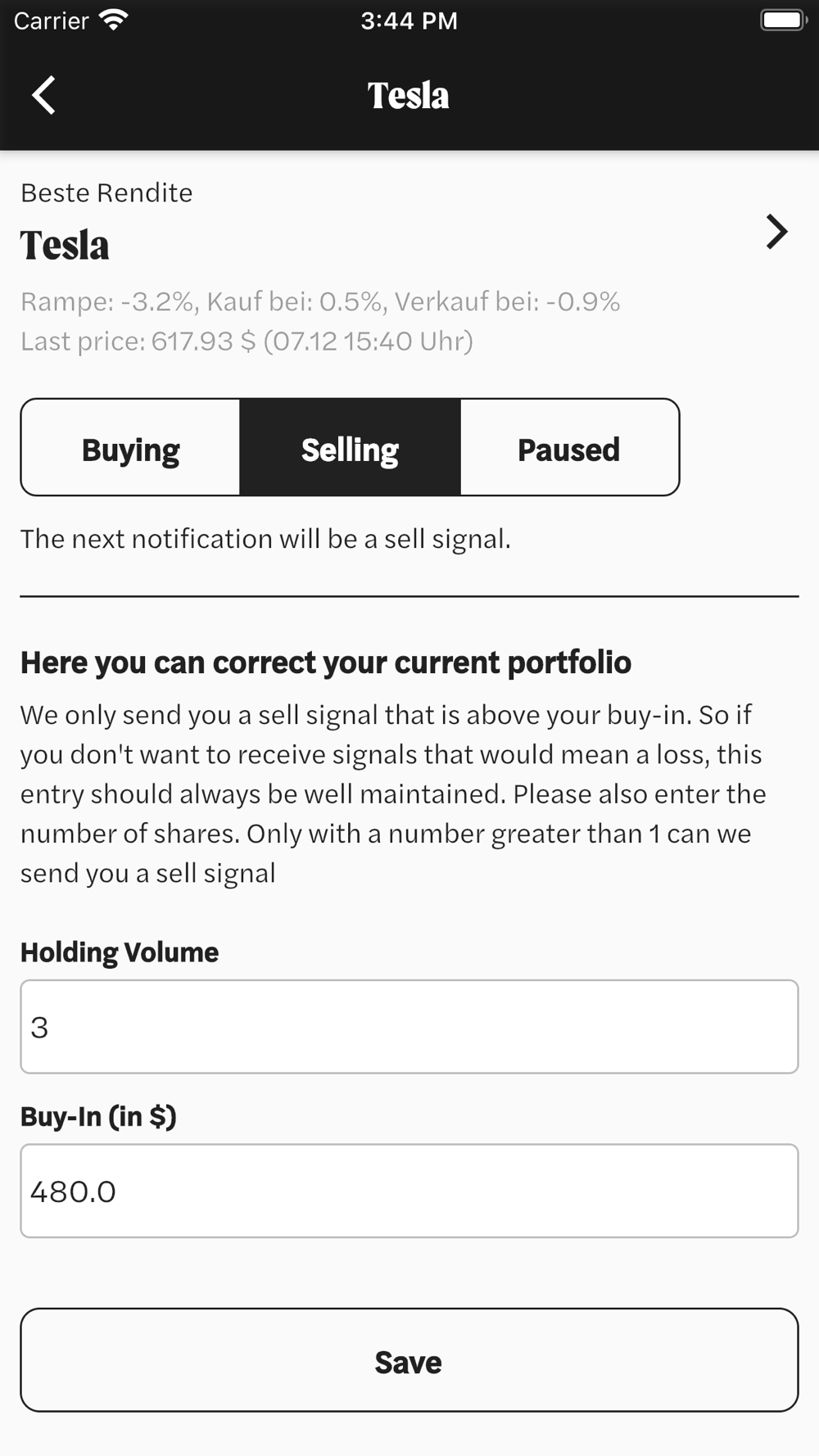Screen dimensions: 819x1456
Task: Switch to Buying mode
Action: 131,448
